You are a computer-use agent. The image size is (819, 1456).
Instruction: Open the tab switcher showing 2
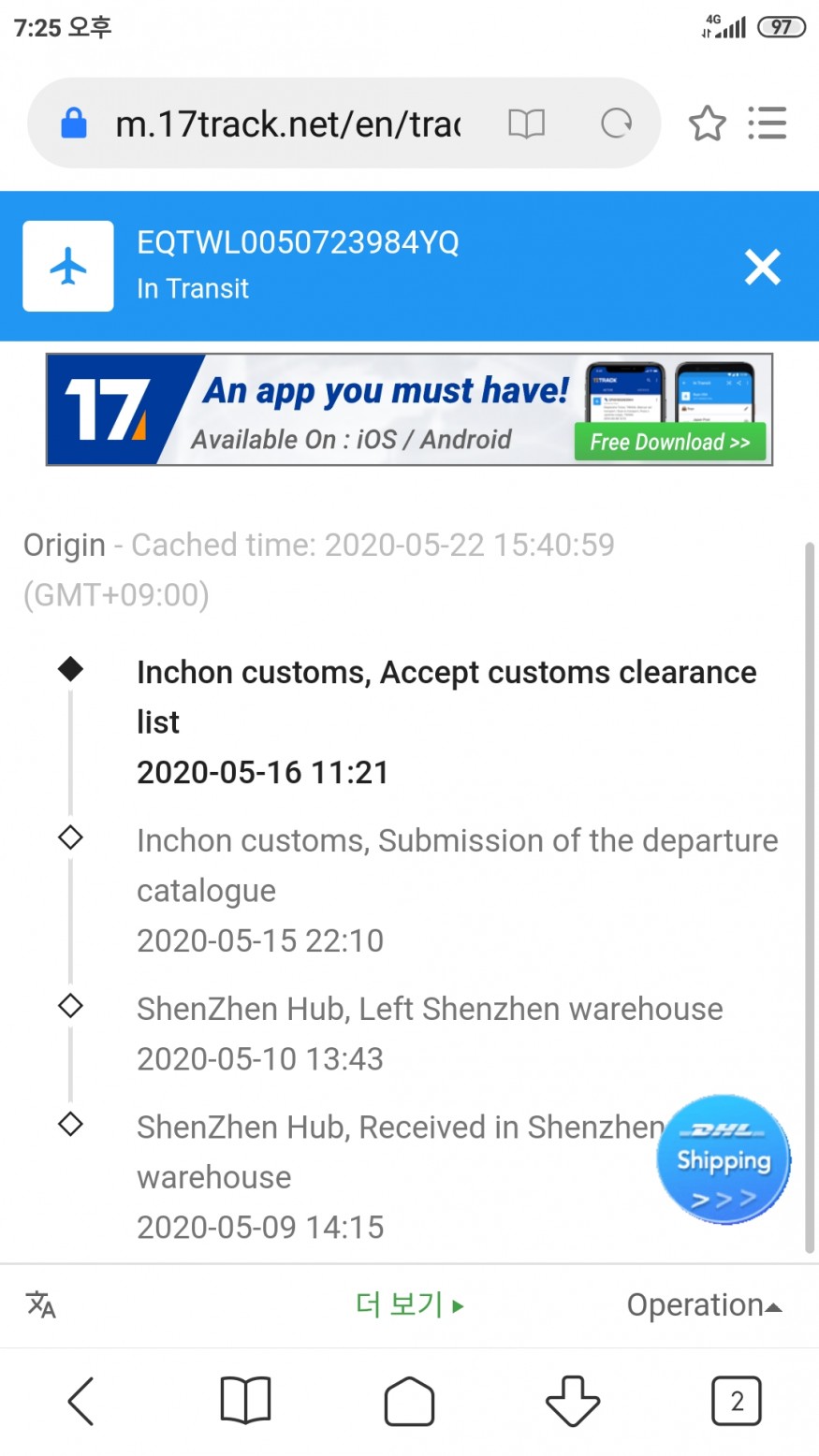[737, 1401]
